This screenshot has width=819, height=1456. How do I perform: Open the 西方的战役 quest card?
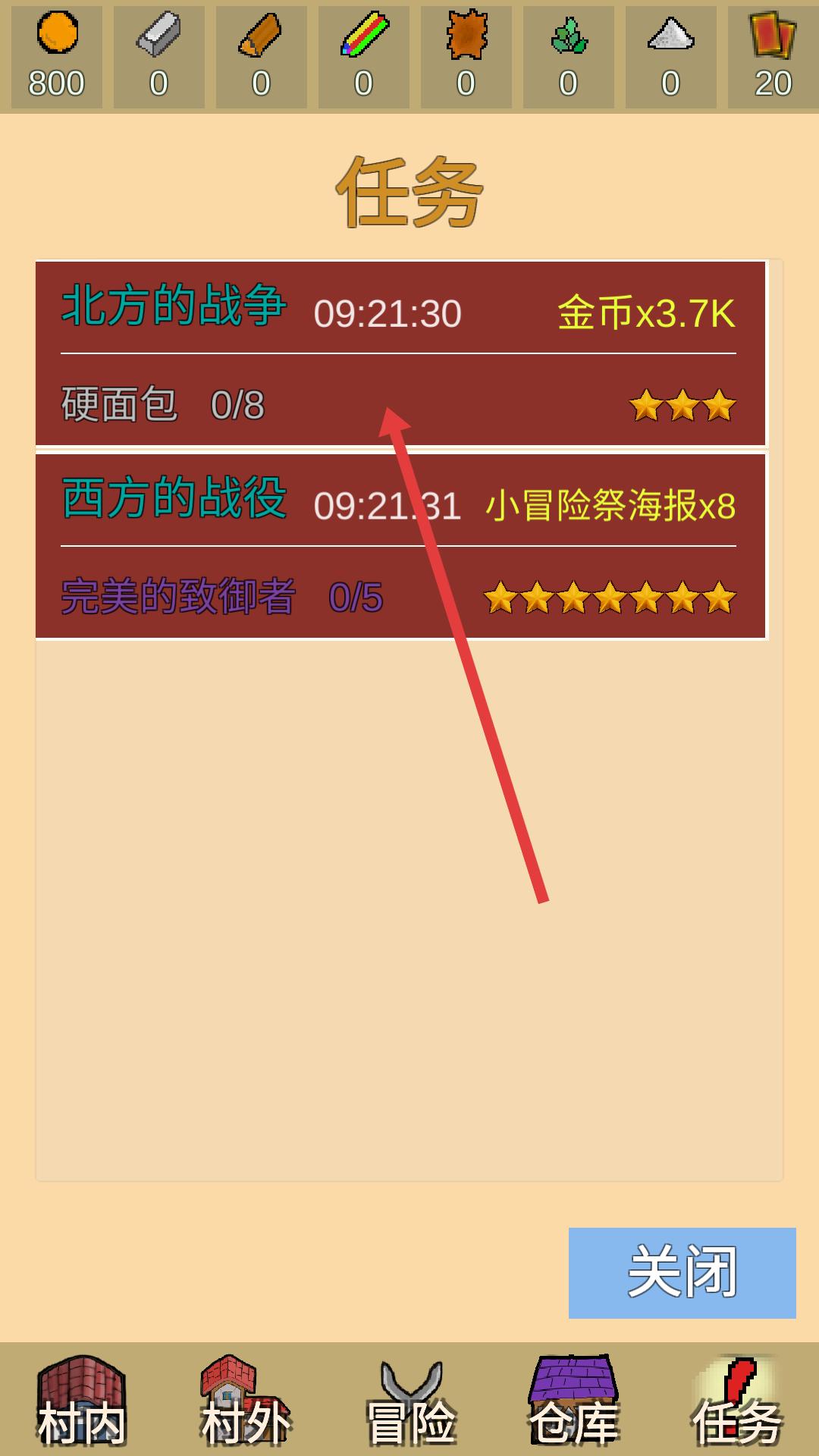[x=400, y=546]
